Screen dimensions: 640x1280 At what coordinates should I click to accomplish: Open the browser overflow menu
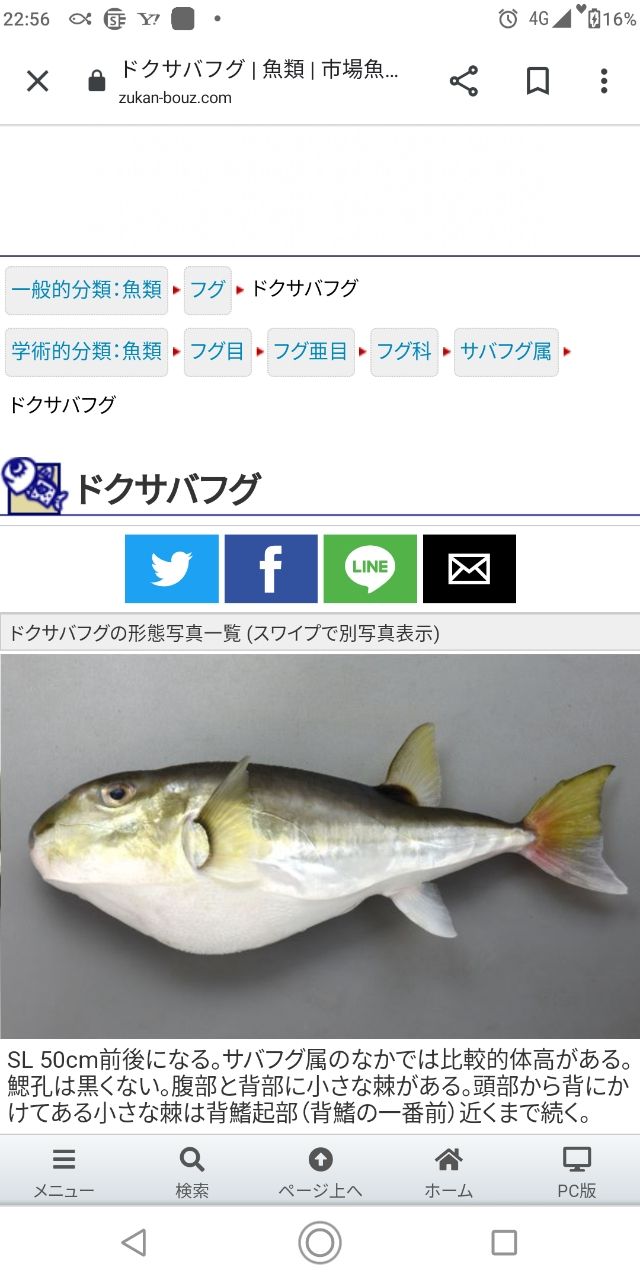603,81
